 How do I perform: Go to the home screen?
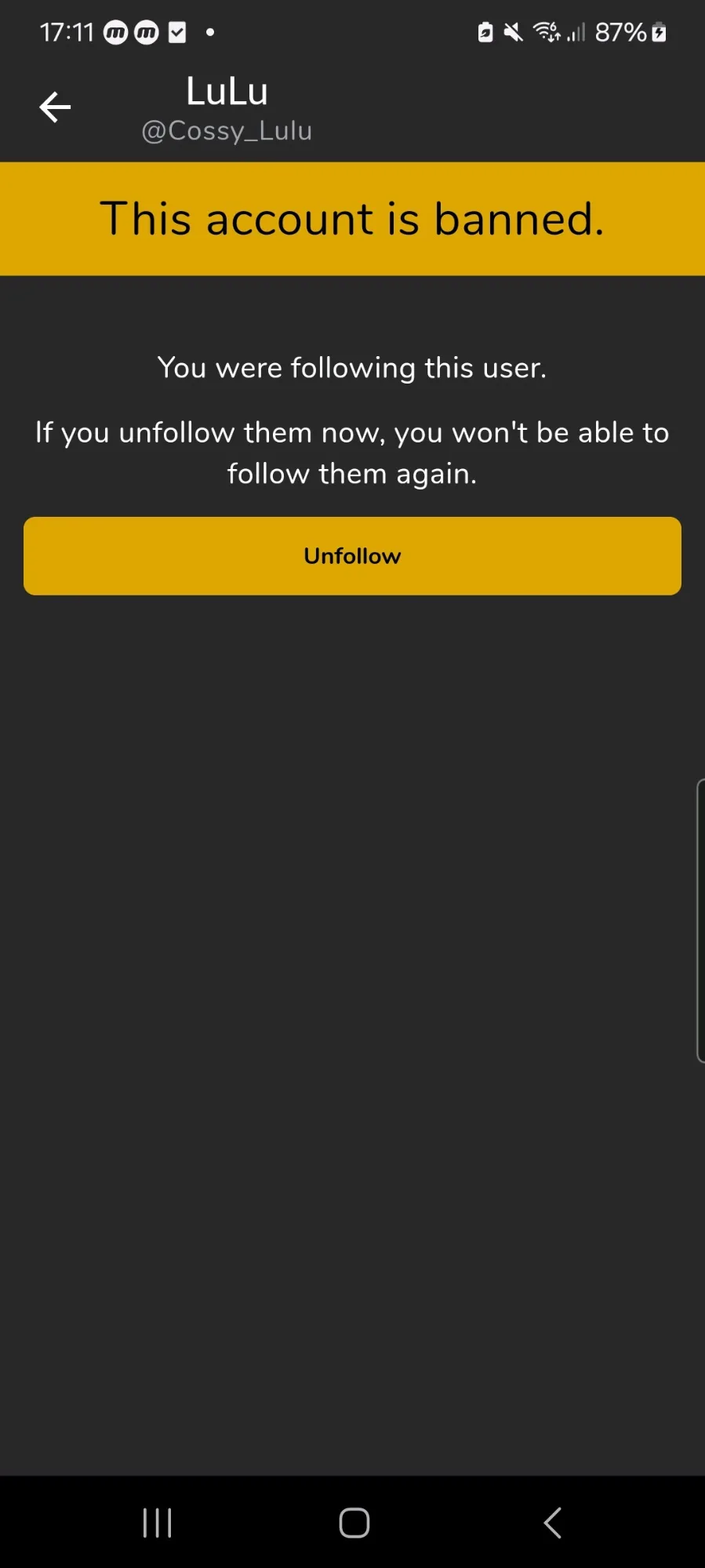(354, 1523)
